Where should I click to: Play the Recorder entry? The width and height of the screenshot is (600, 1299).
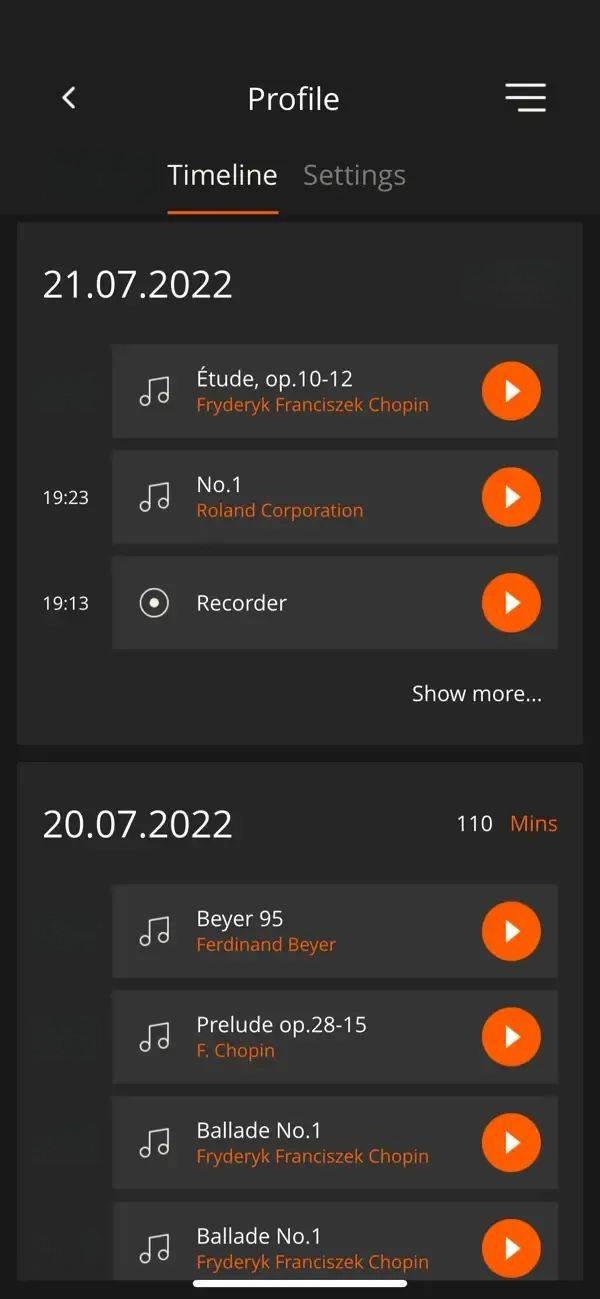pos(511,603)
